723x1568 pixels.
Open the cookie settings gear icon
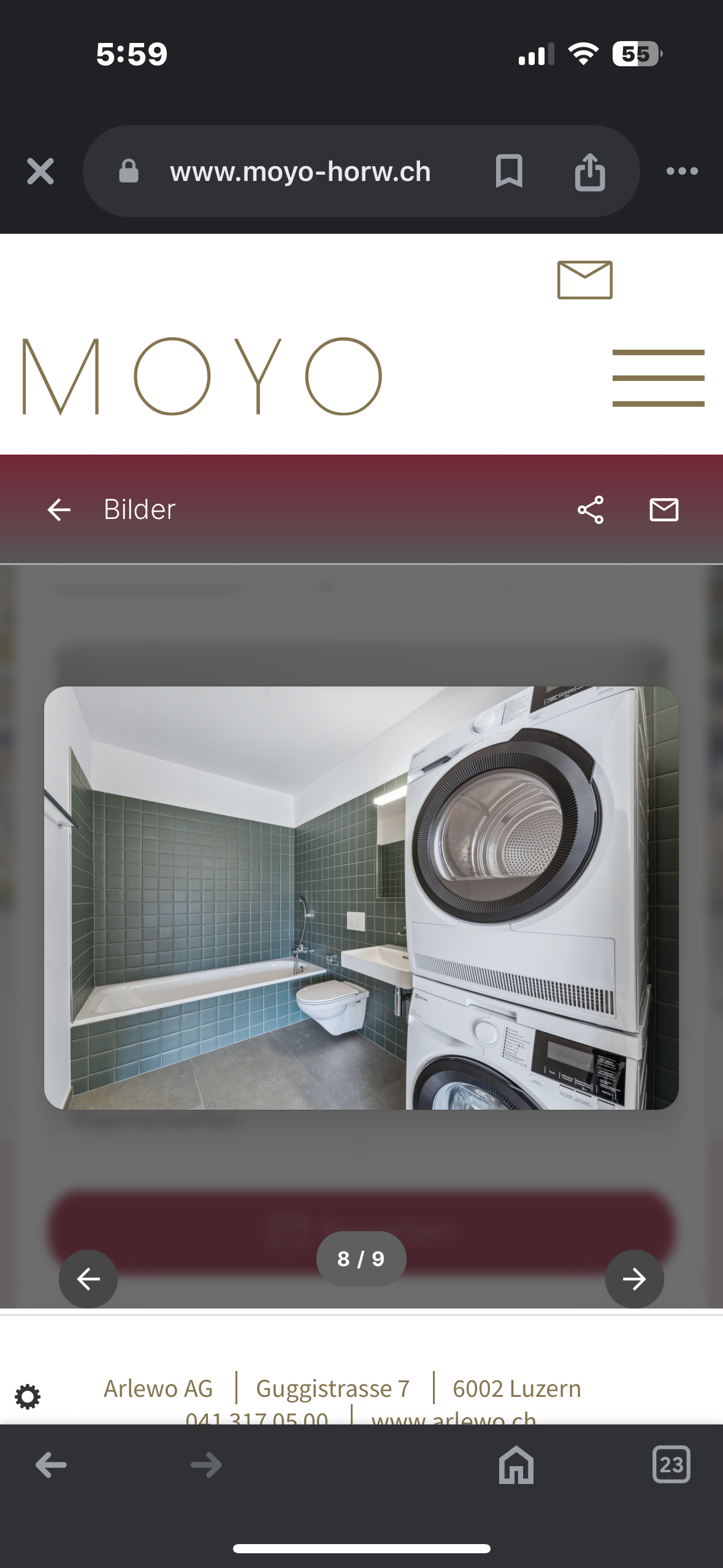[x=28, y=1397]
